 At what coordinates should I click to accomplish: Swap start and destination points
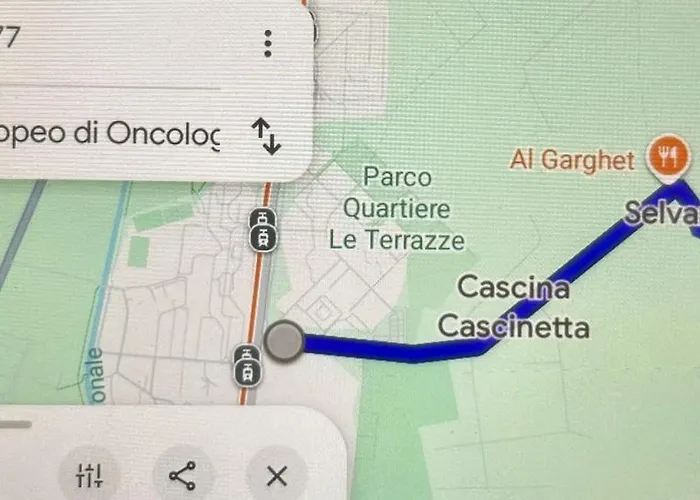point(266,135)
